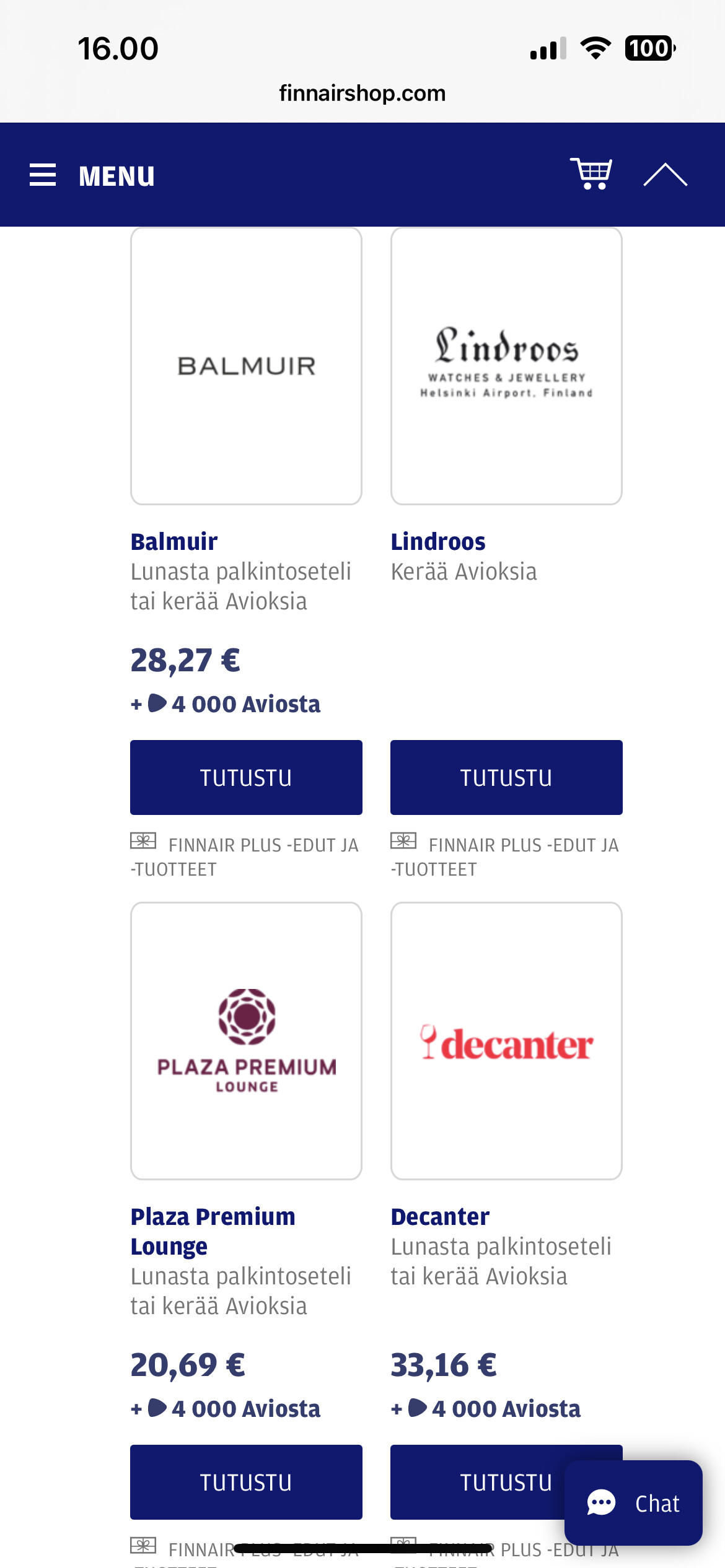This screenshot has height=1568, width=725.
Task: Tap the upward chevron icon in header
Action: [x=665, y=175]
